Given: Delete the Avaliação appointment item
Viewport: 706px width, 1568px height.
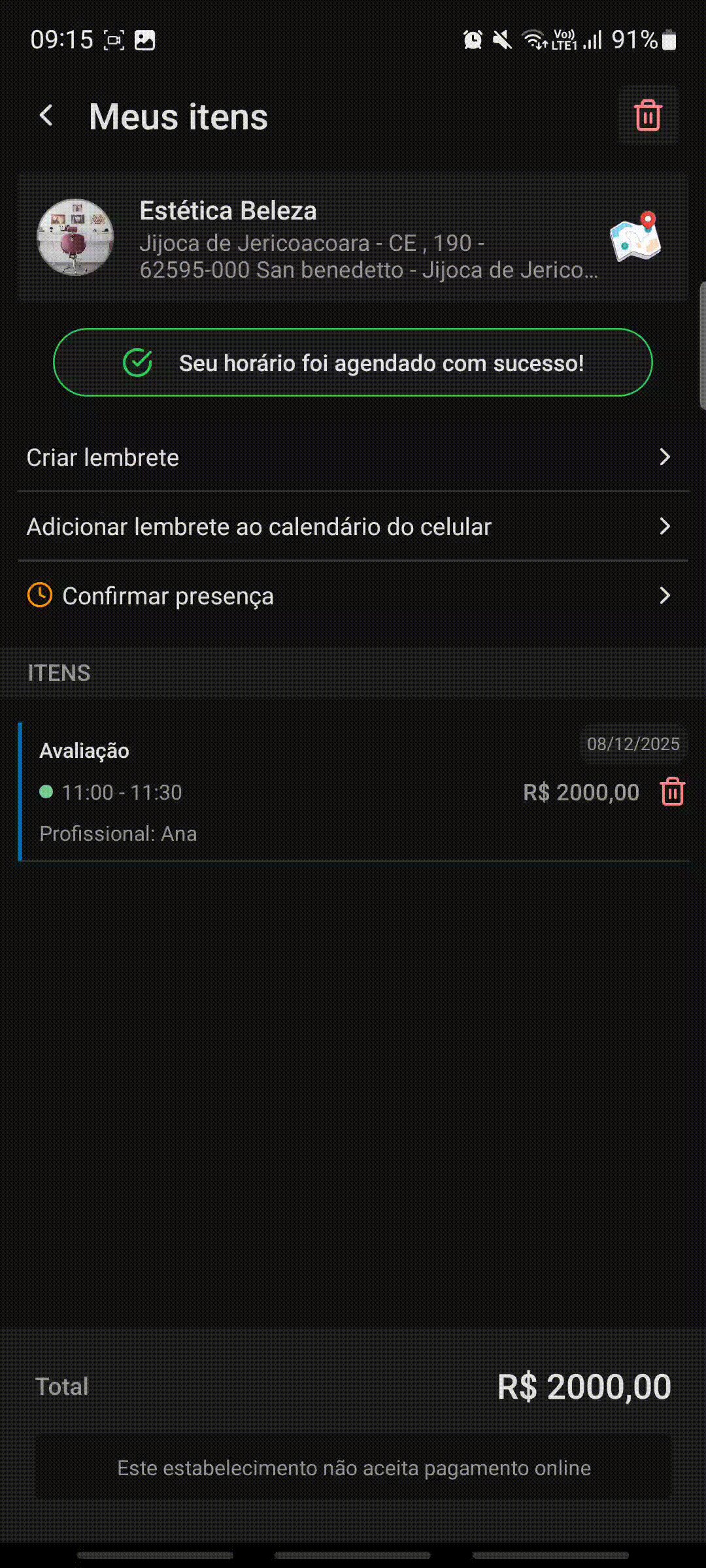Looking at the screenshot, I should [672, 792].
